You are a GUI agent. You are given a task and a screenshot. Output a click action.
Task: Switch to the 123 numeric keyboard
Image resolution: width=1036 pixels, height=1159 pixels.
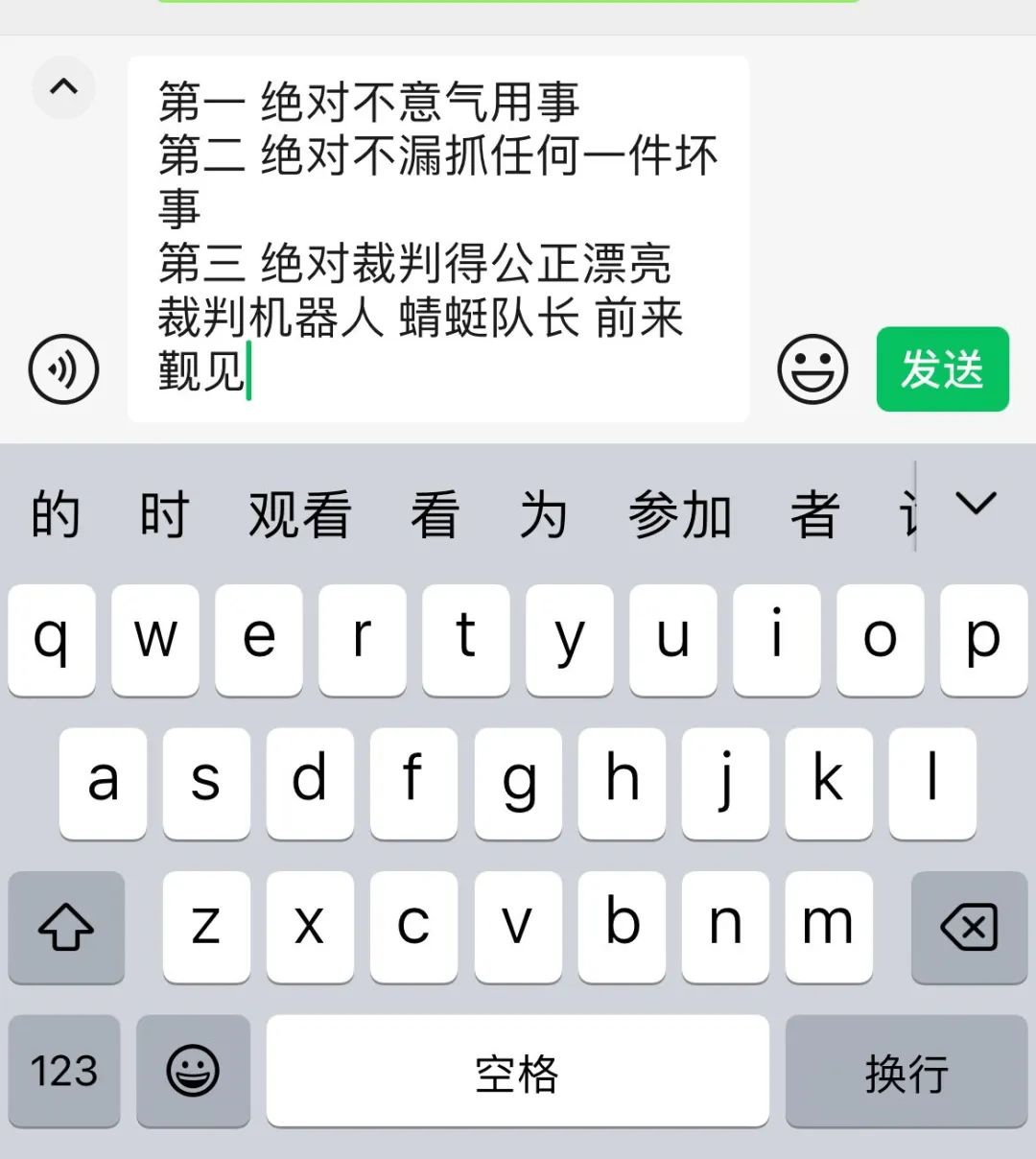tap(63, 1071)
